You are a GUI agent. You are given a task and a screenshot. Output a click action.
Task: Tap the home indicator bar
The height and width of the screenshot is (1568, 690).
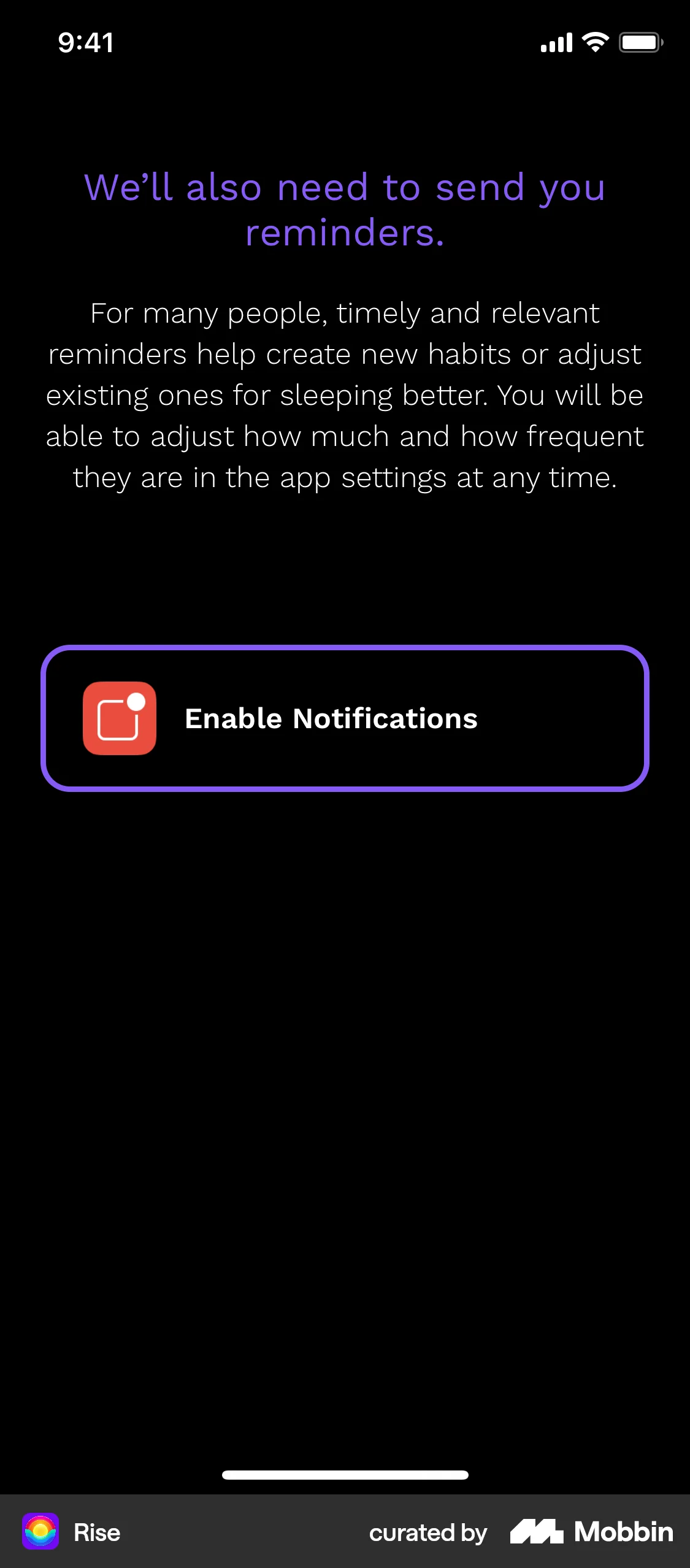click(345, 1475)
